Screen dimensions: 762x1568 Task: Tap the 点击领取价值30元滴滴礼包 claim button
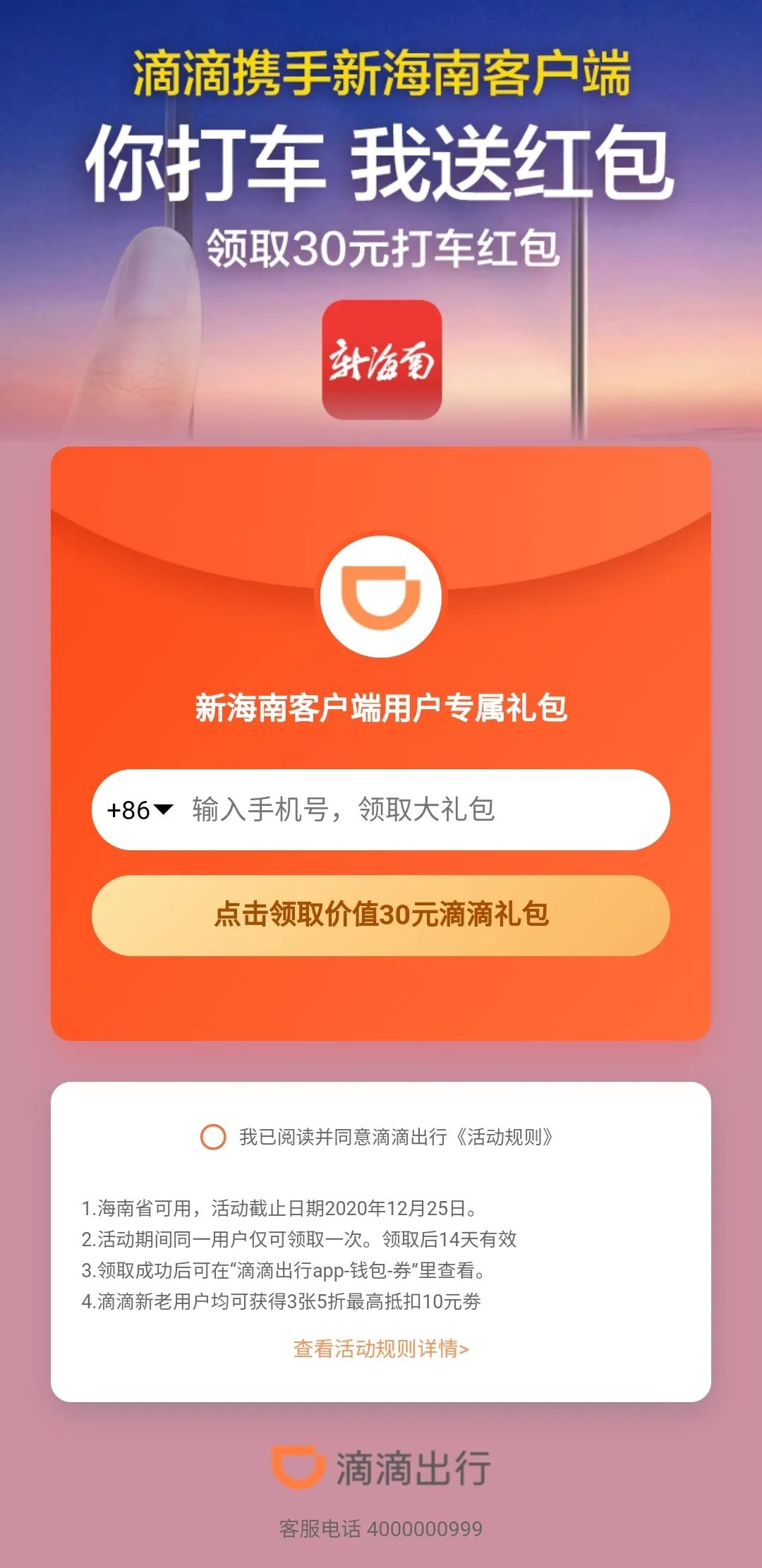pyautogui.click(x=381, y=915)
